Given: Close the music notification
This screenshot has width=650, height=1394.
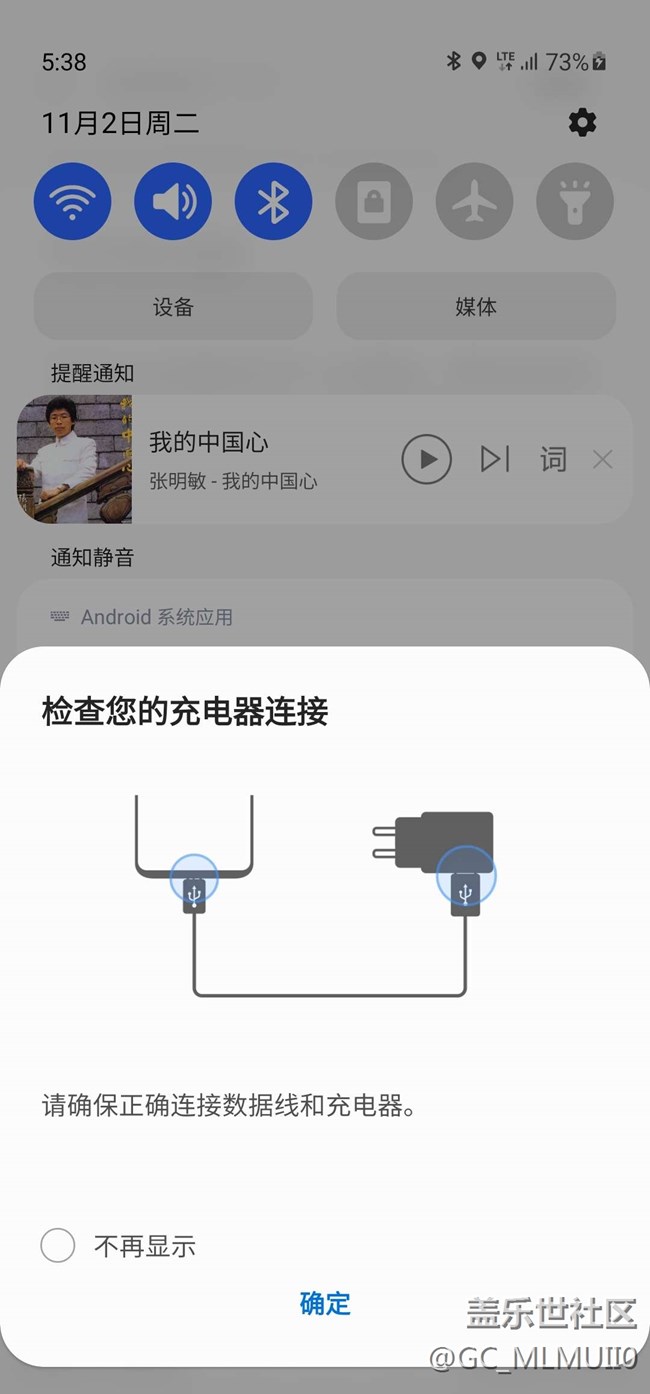Looking at the screenshot, I should [x=602, y=459].
